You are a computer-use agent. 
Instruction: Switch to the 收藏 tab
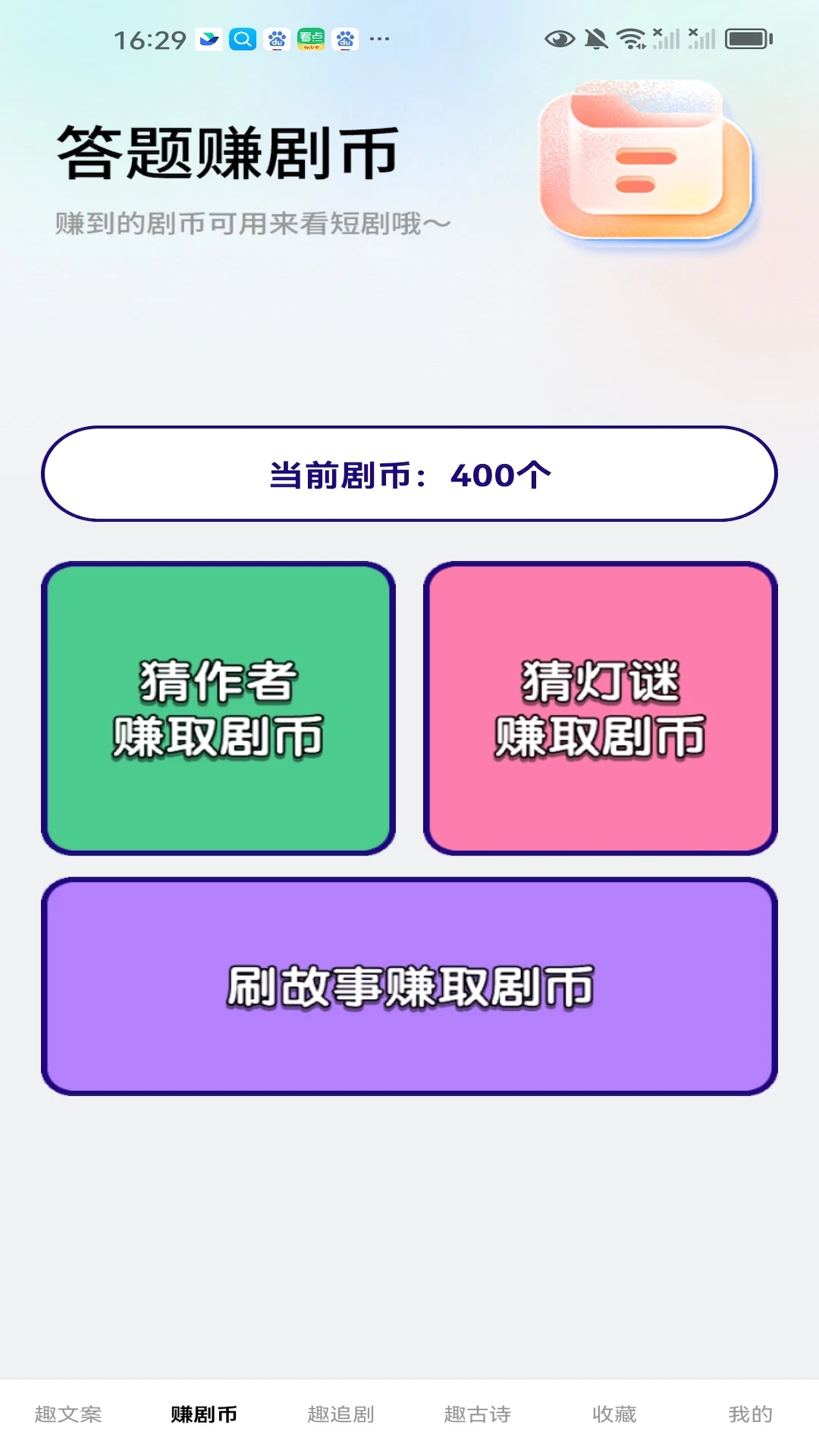[x=614, y=1414]
